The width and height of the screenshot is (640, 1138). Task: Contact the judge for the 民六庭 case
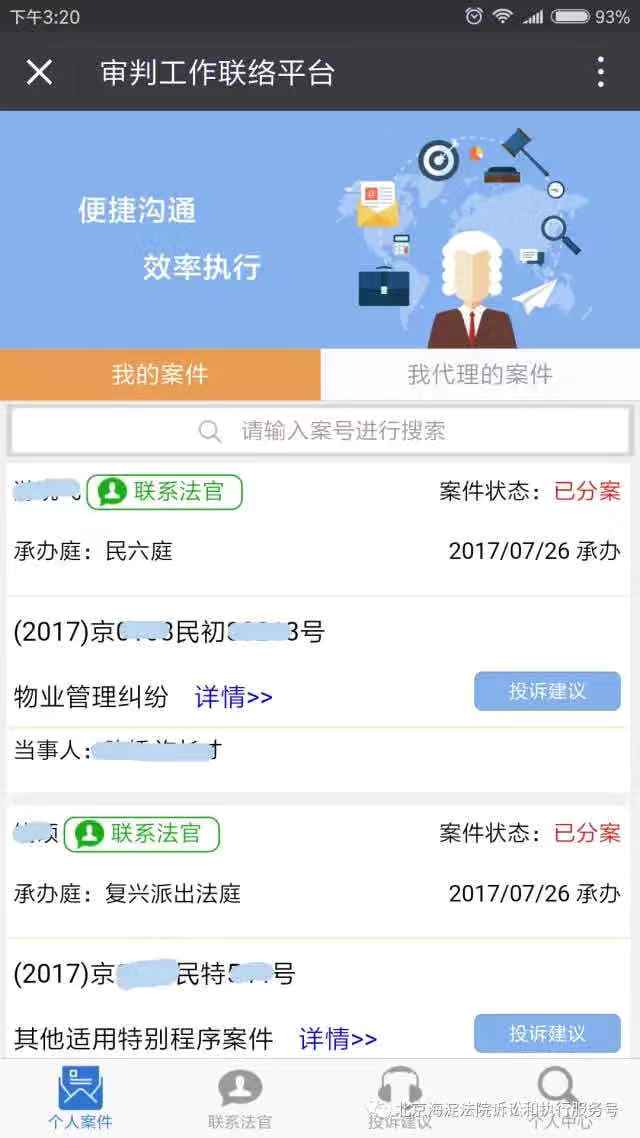[165, 491]
